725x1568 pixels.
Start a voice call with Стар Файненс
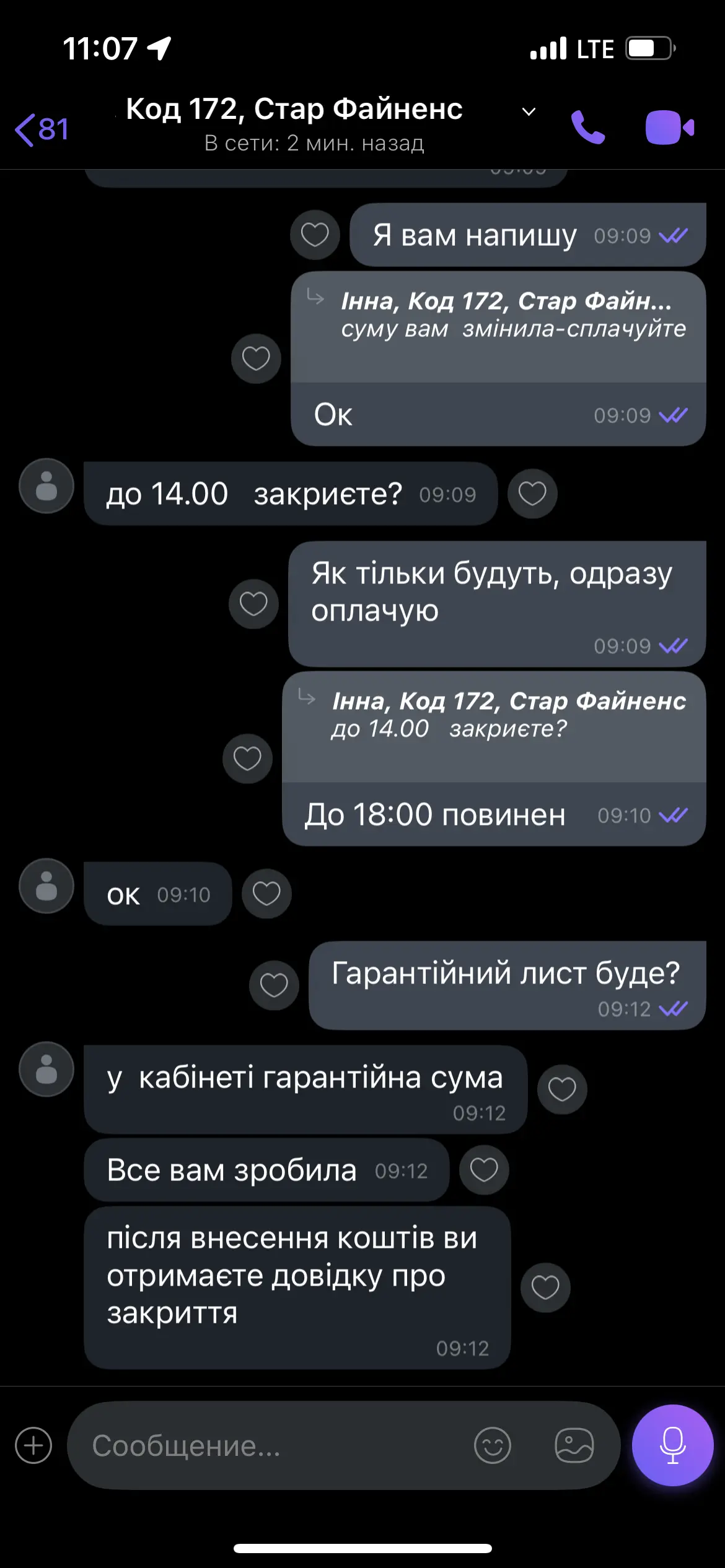point(587,128)
